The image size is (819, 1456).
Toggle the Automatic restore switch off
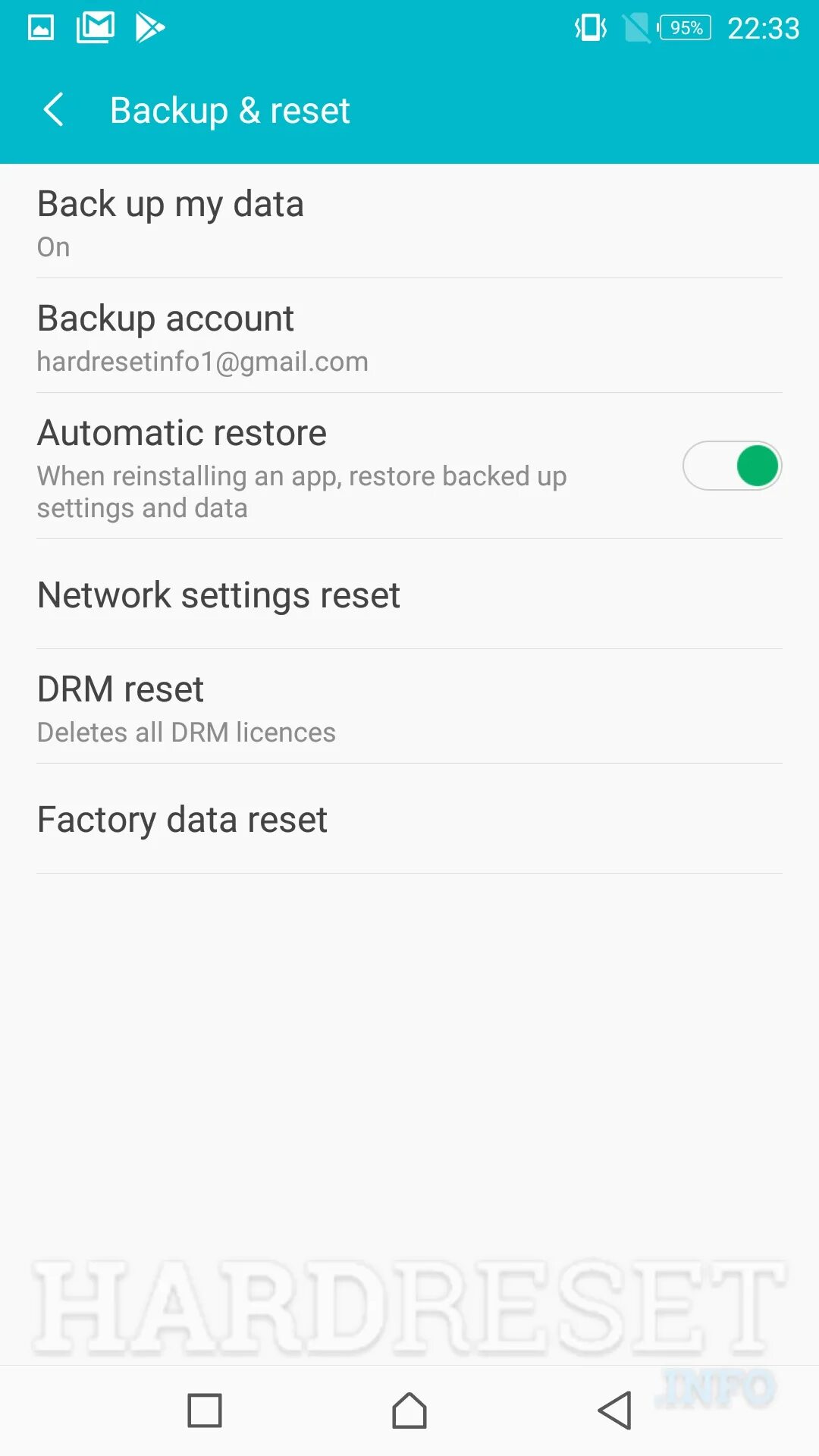pos(732,466)
